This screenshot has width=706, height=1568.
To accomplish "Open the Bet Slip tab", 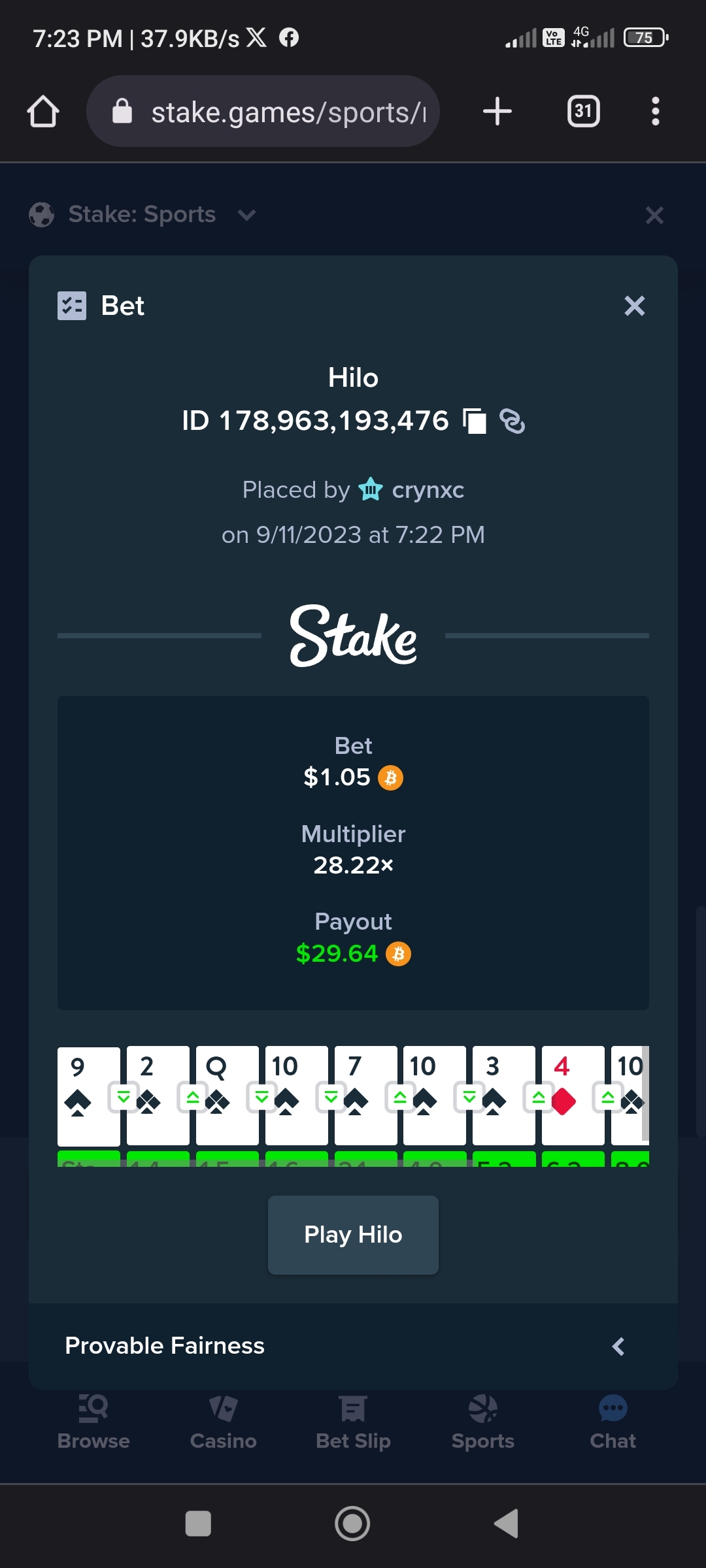I will tap(353, 1422).
